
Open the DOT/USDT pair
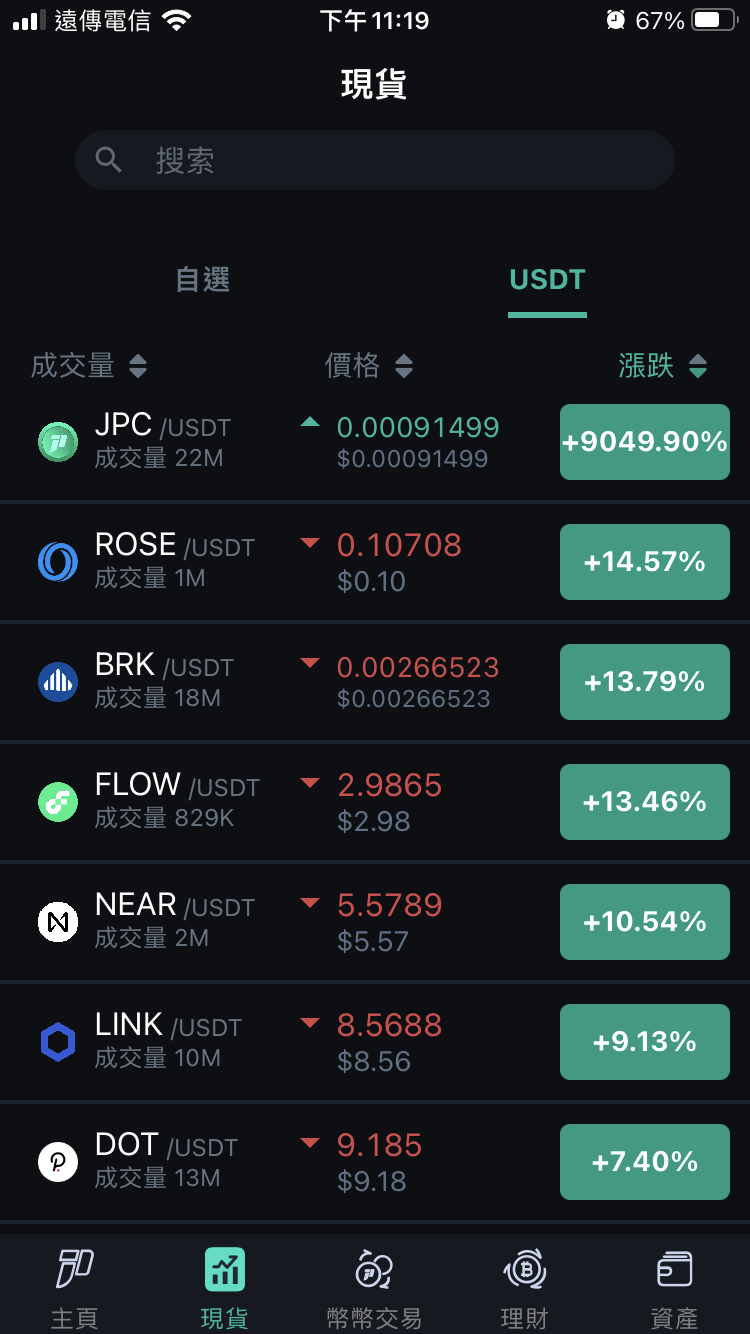point(375,1162)
